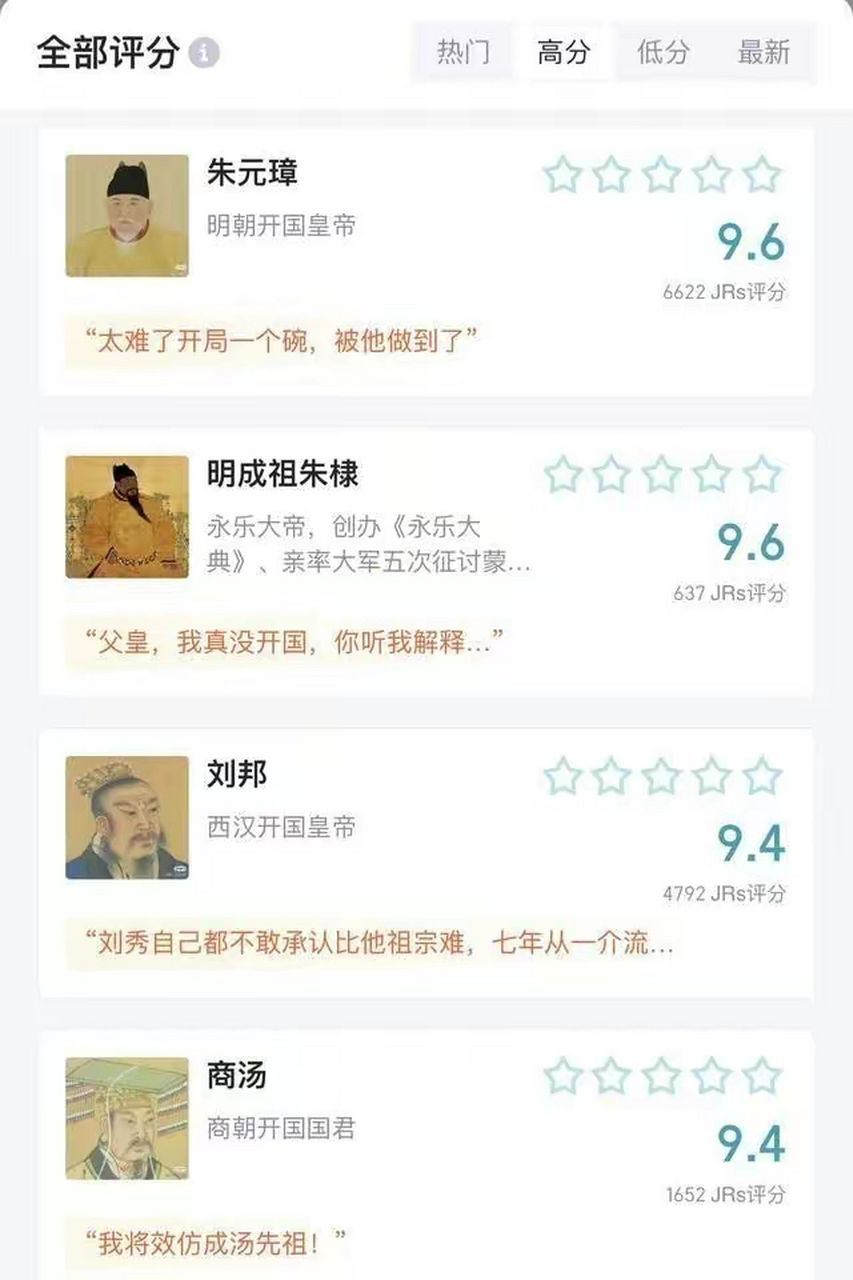This screenshot has width=853, height=1280.
Task: Give 刘邦 a two-star rating
Action: [611, 777]
